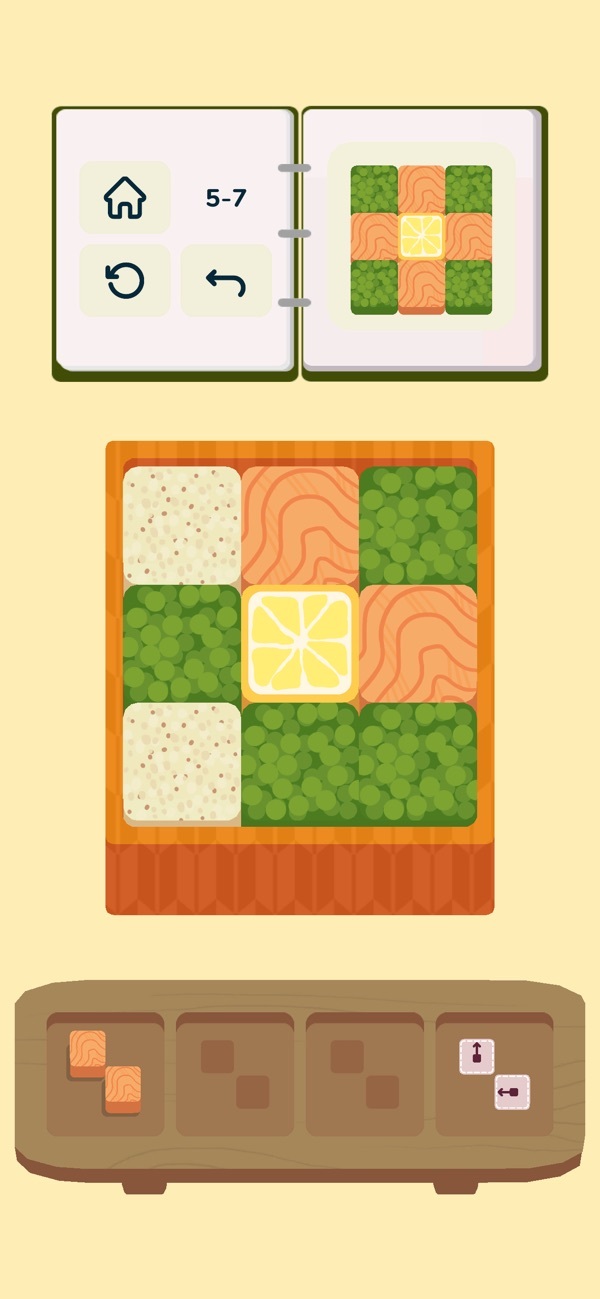The image size is (600, 1299).
Task: Go to the home menu
Action: tap(125, 198)
